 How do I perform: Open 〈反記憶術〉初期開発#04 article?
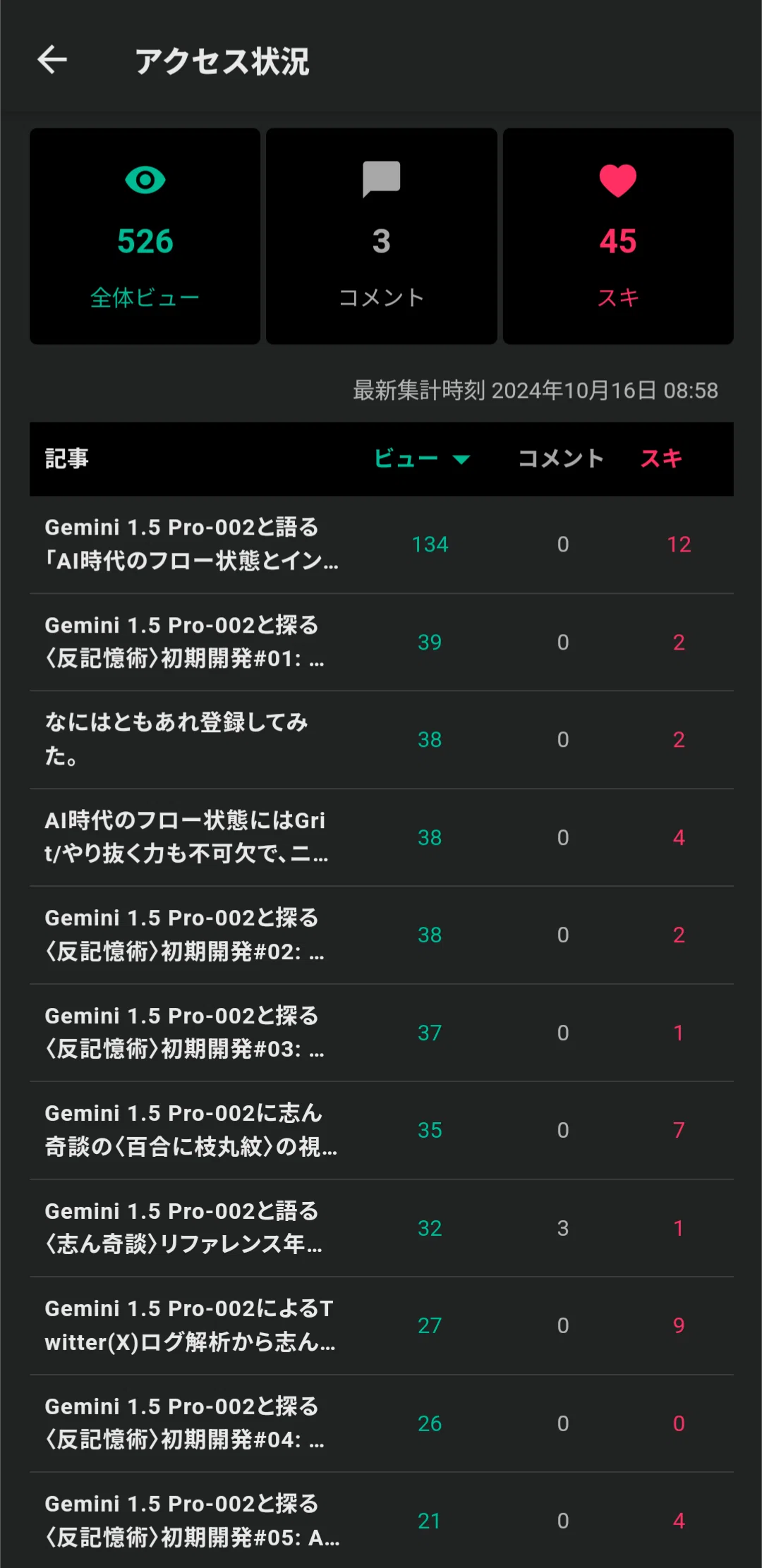382,1423
